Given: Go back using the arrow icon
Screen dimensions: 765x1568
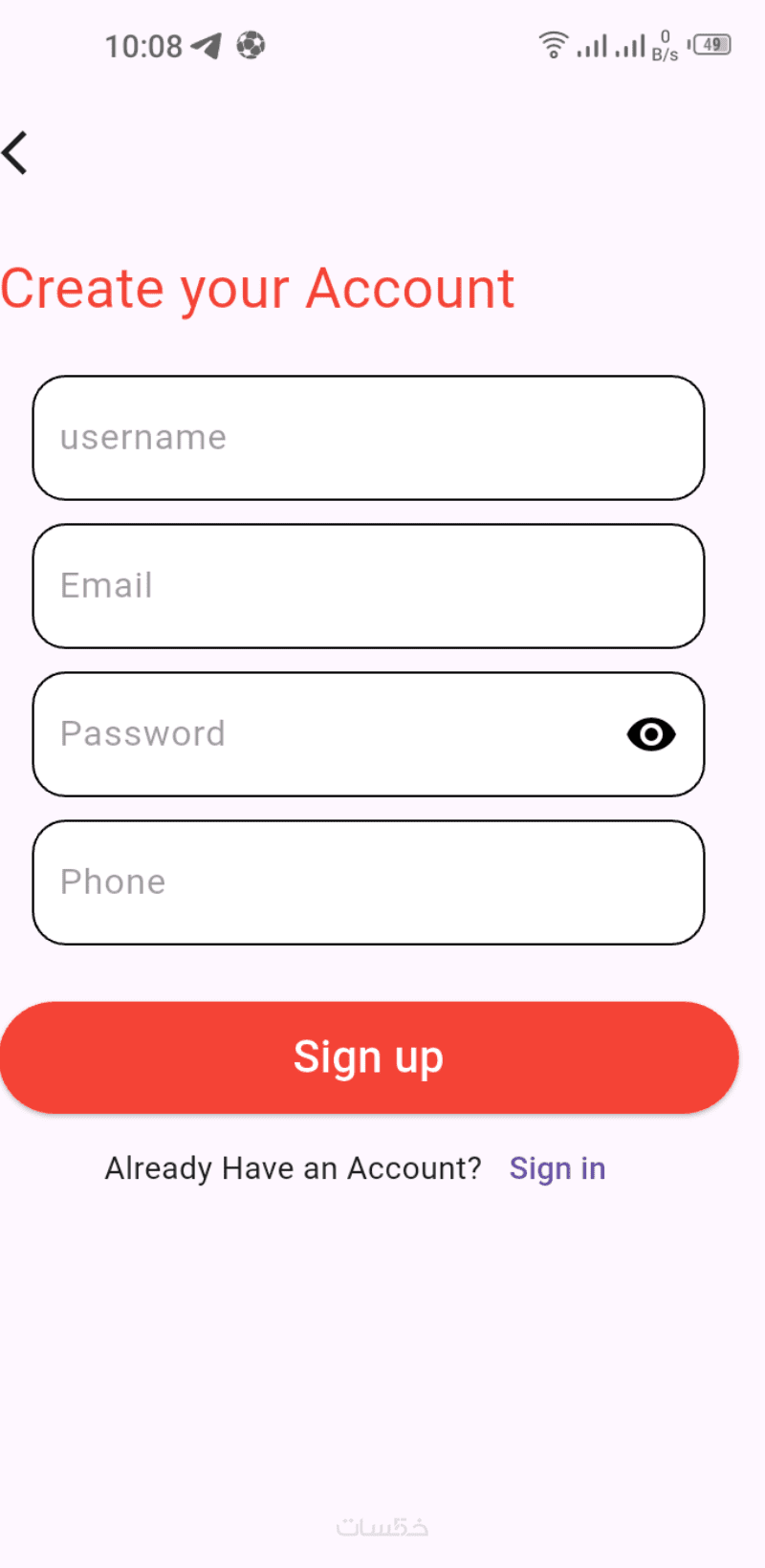Looking at the screenshot, I should point(15,153).
